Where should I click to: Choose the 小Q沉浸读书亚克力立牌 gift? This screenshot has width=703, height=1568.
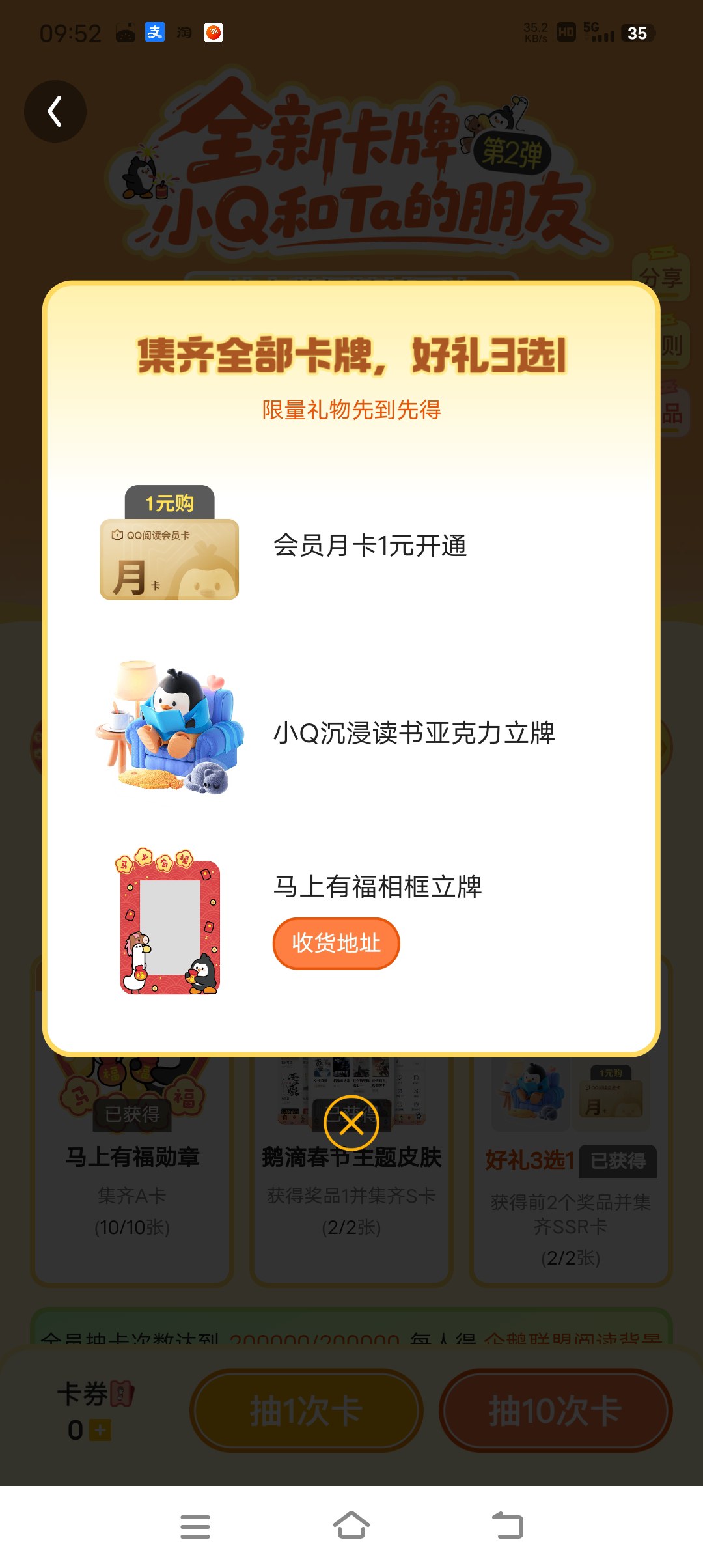[x=413, y=733]
